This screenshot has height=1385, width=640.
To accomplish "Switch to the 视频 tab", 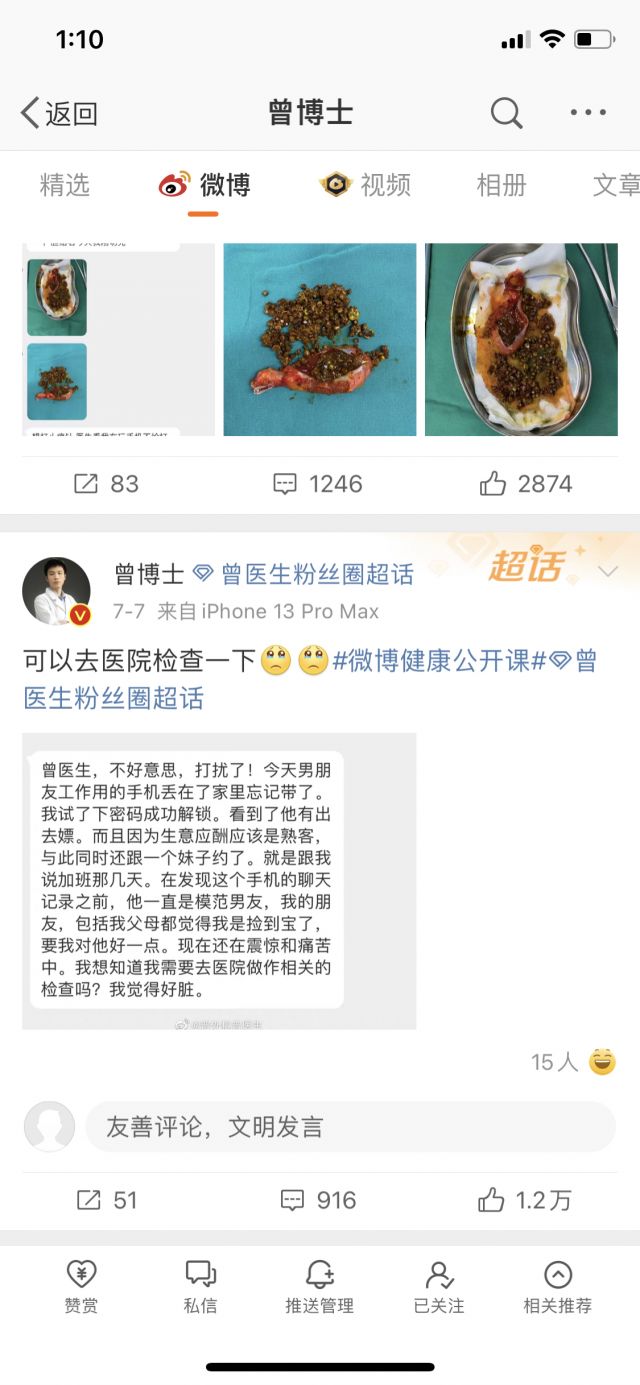I will click(366, 185).
